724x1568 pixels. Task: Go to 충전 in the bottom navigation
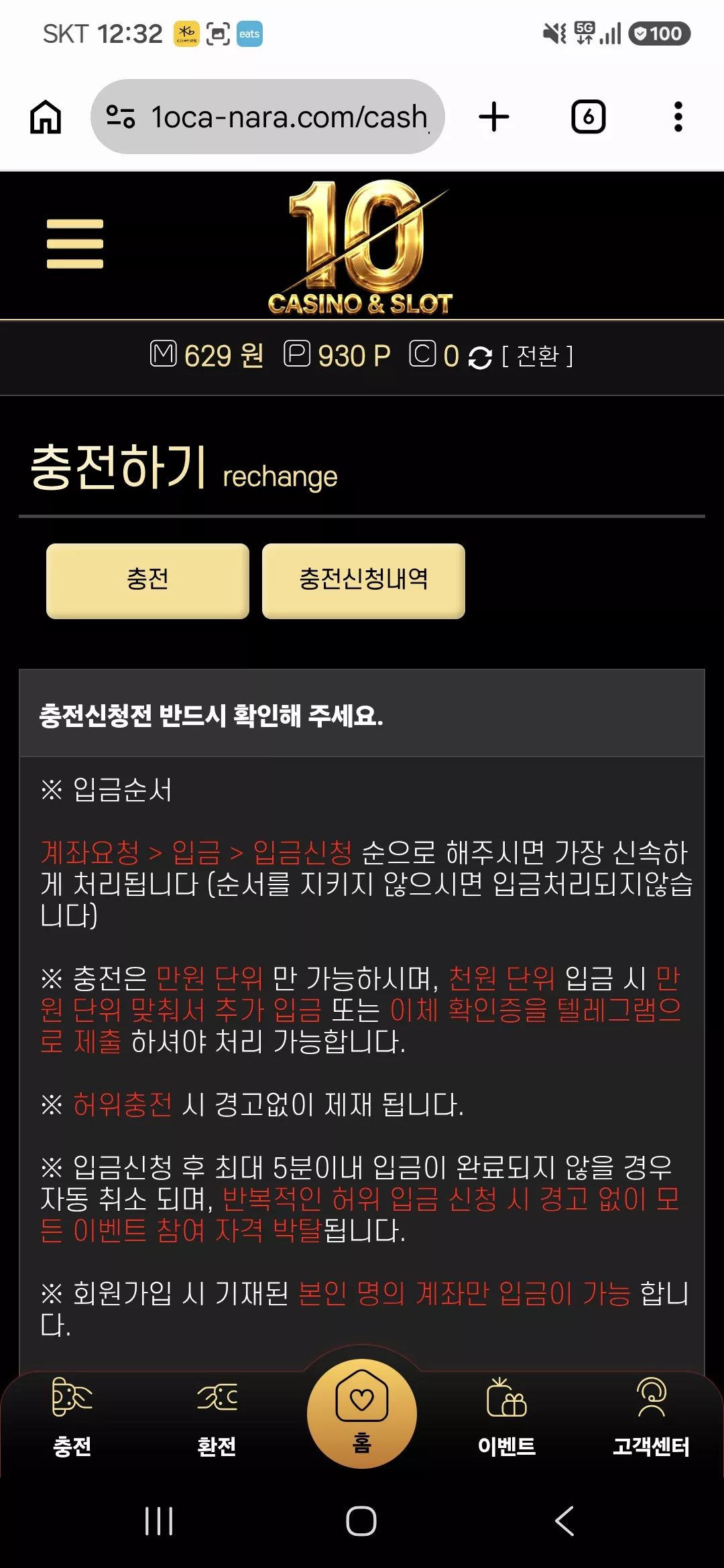[72, 1417]
